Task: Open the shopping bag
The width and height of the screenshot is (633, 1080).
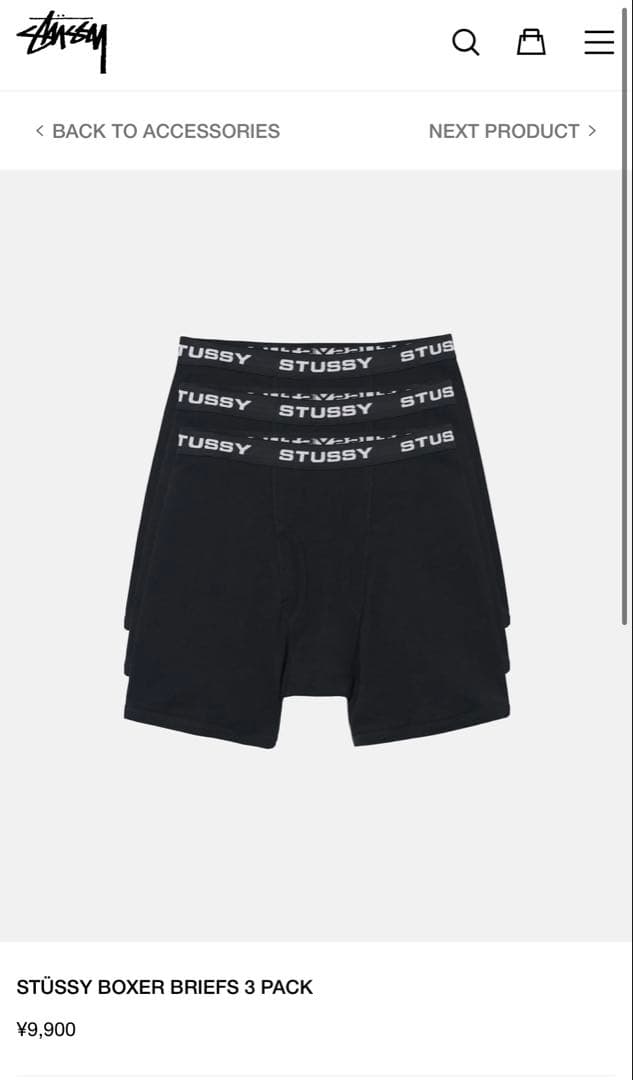Action: [x=531, y=42]
